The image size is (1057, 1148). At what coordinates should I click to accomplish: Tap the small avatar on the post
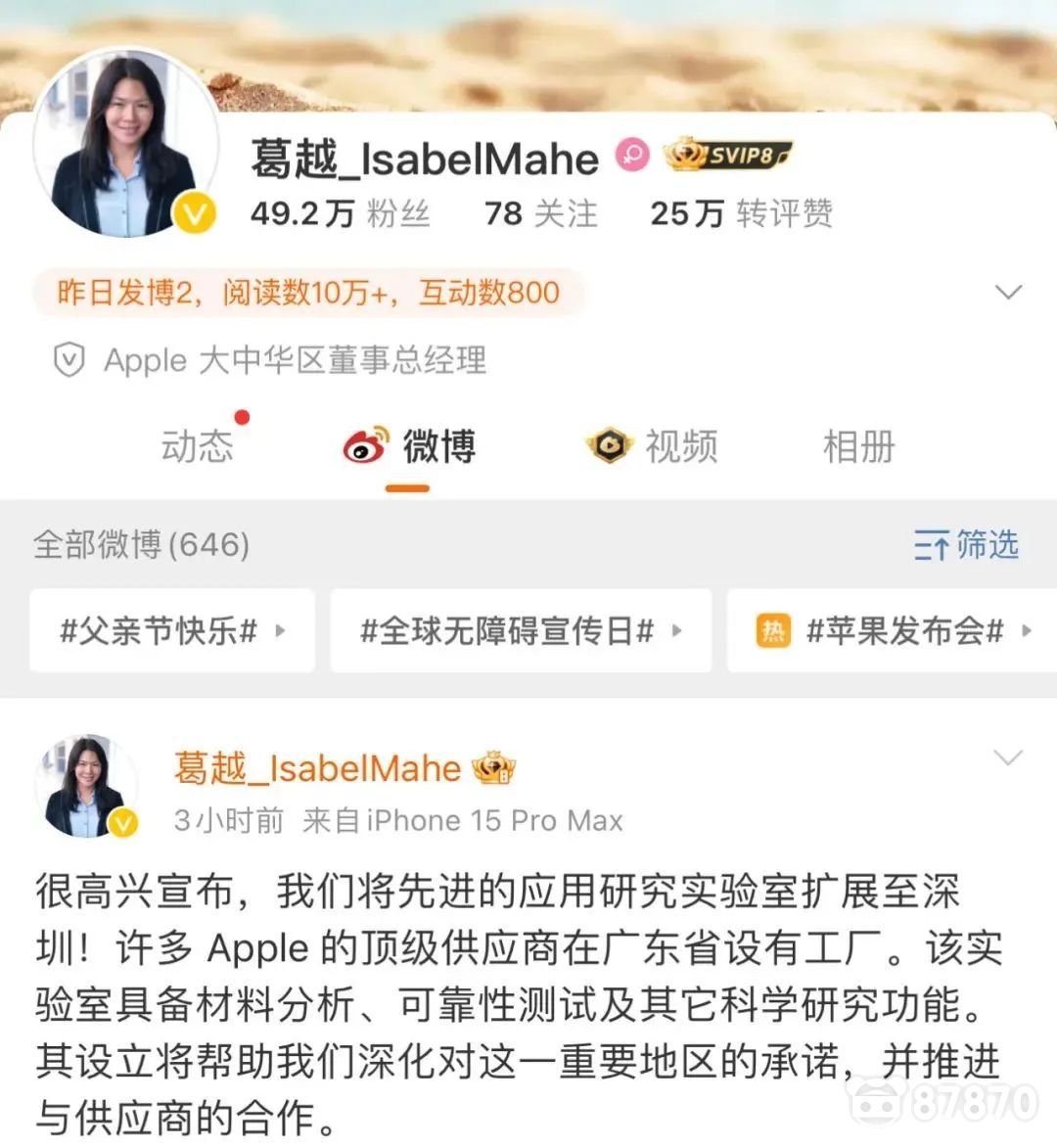tap(86, 786)
